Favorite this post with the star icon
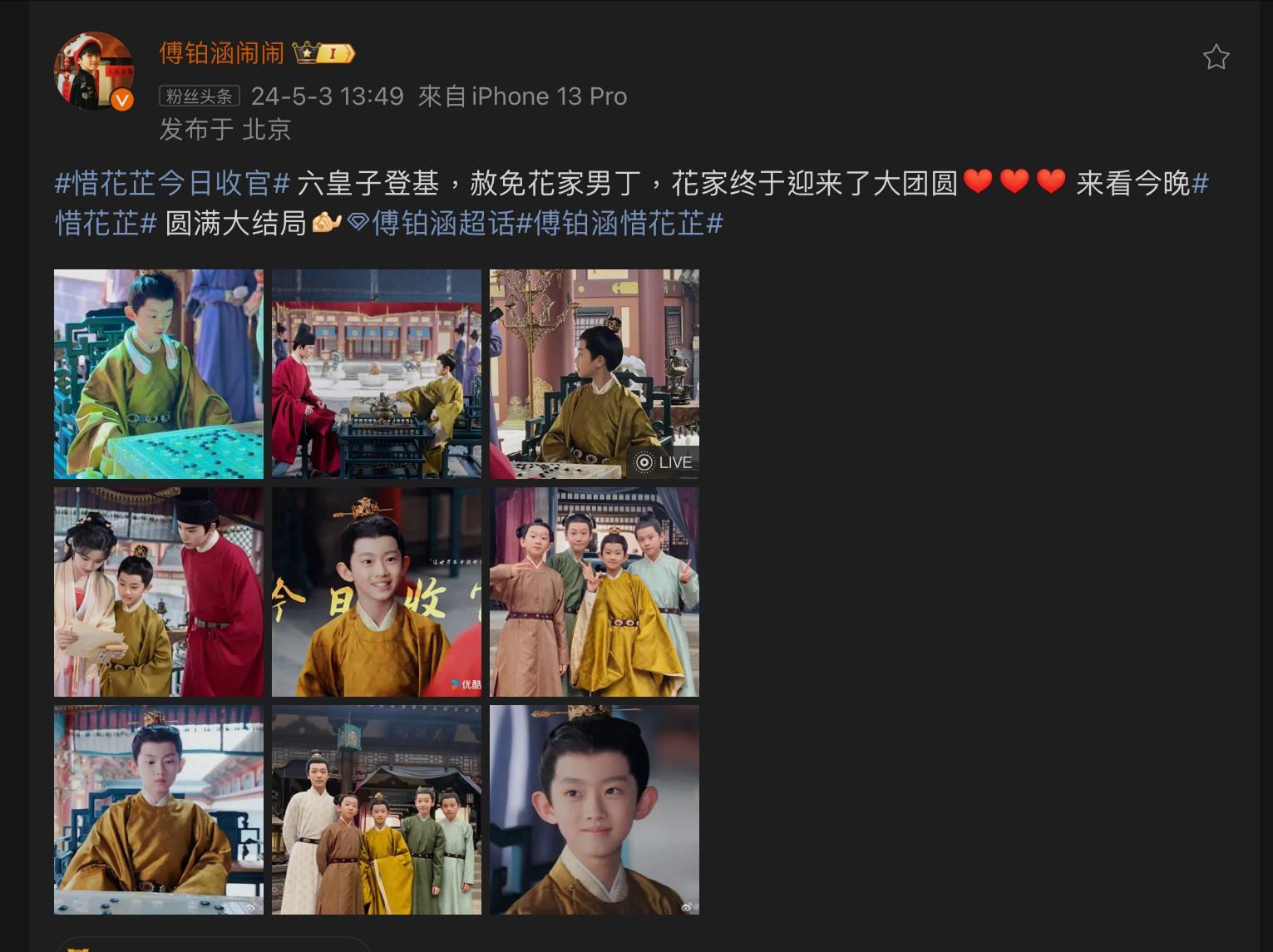The height and width of the screenshot is (952, 1273). coord(1216,57)
